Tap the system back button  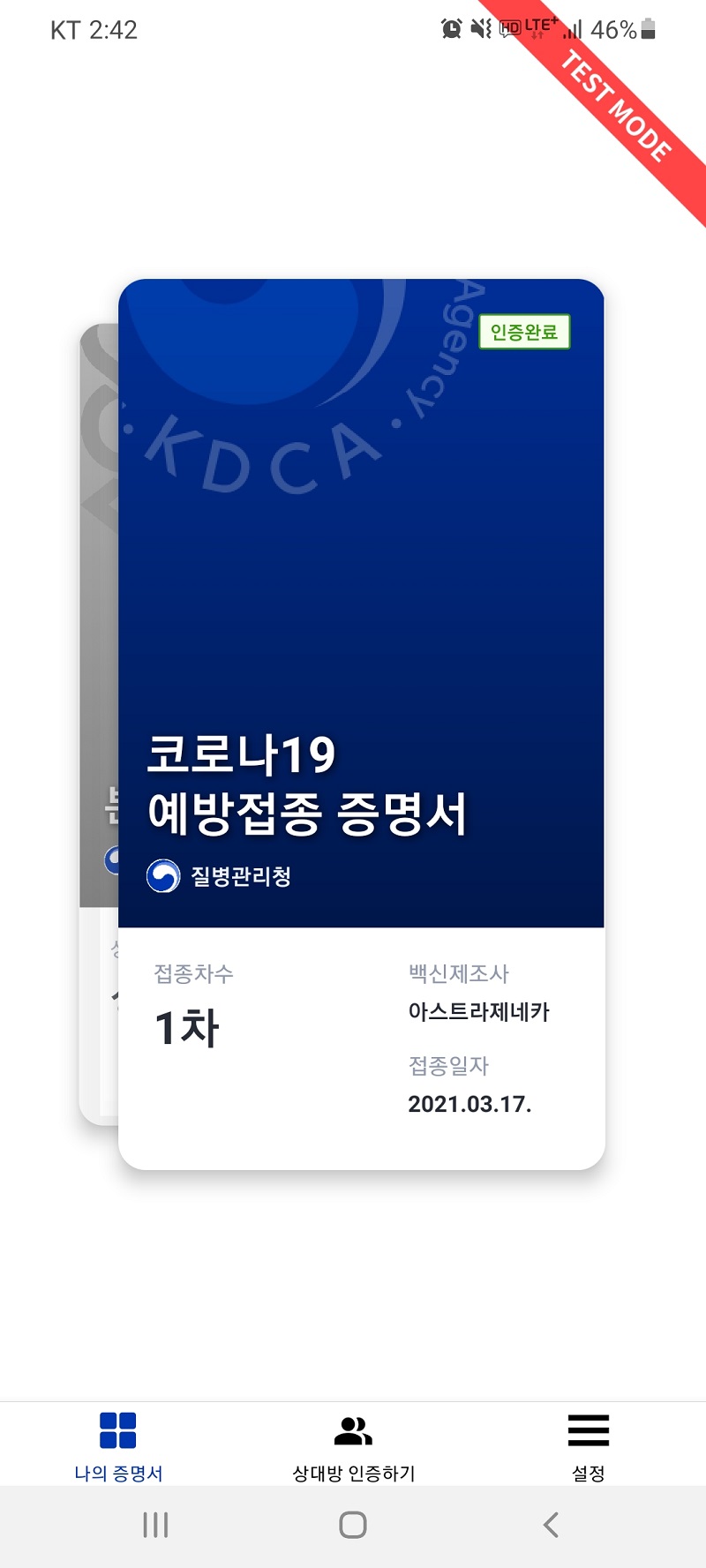551,1525
